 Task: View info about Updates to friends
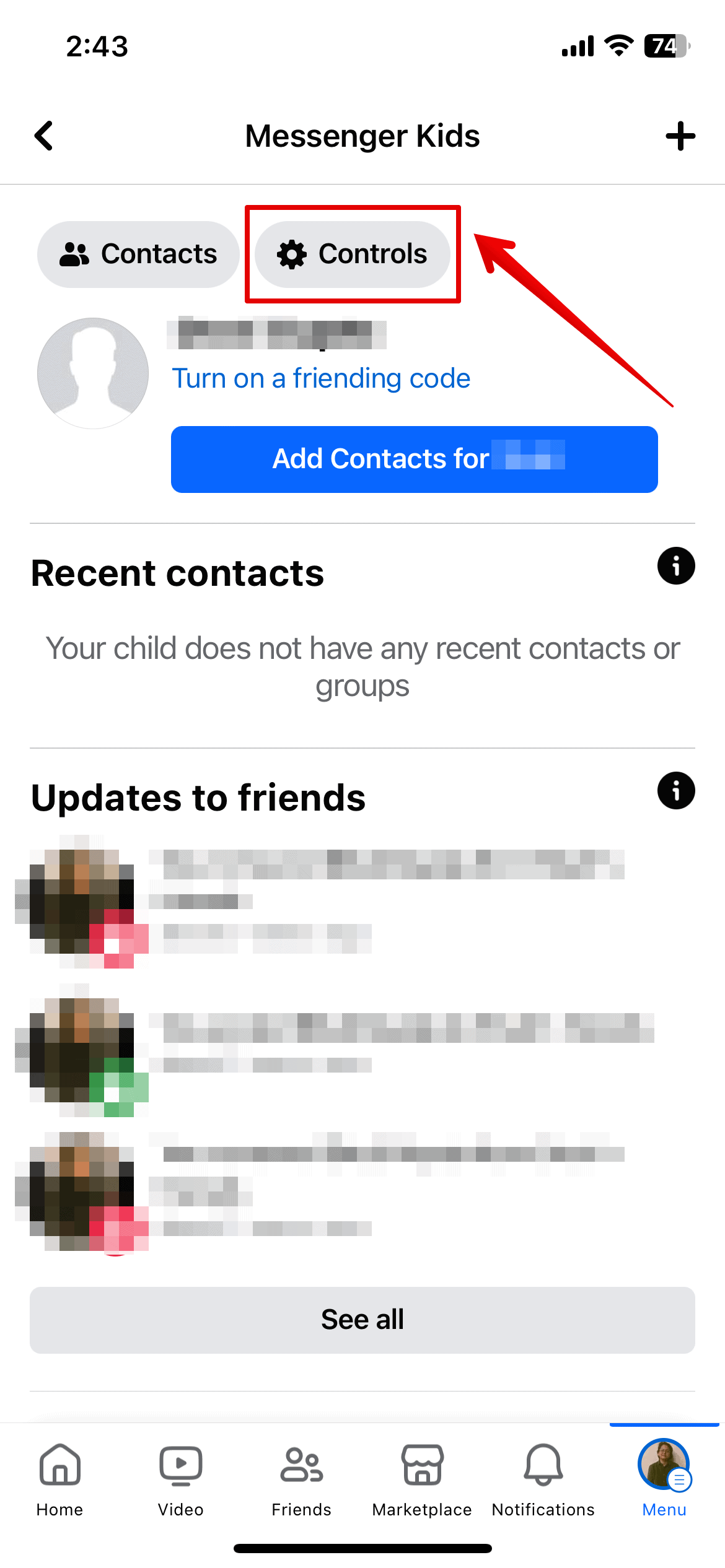click(x=675, y=791)
